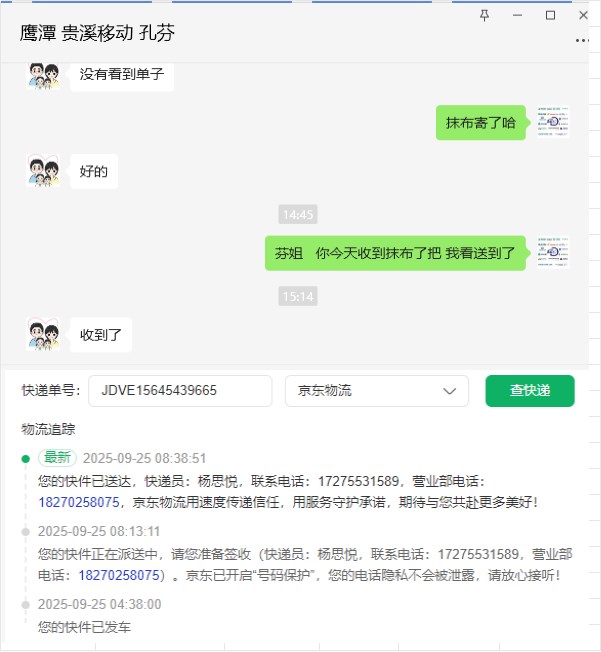Open the contact avatar beside 收到了
The height and width of the screenshot is (652, 601).
coord(43,335)
